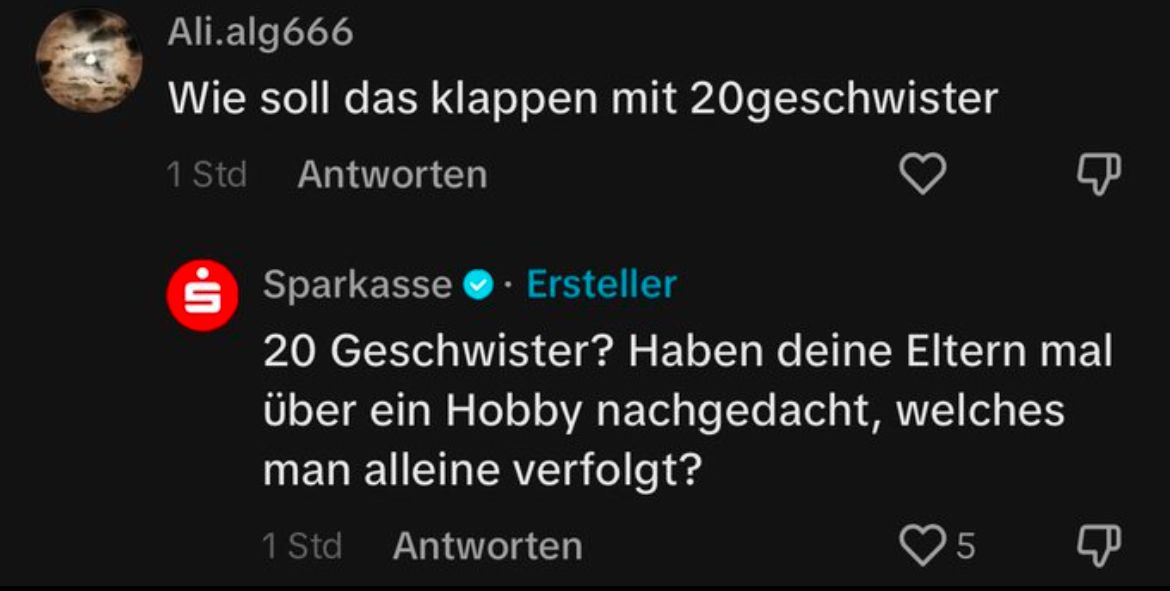Like the comment by Ali.alg666
The image size is (1170, 591).
point(923,176)
